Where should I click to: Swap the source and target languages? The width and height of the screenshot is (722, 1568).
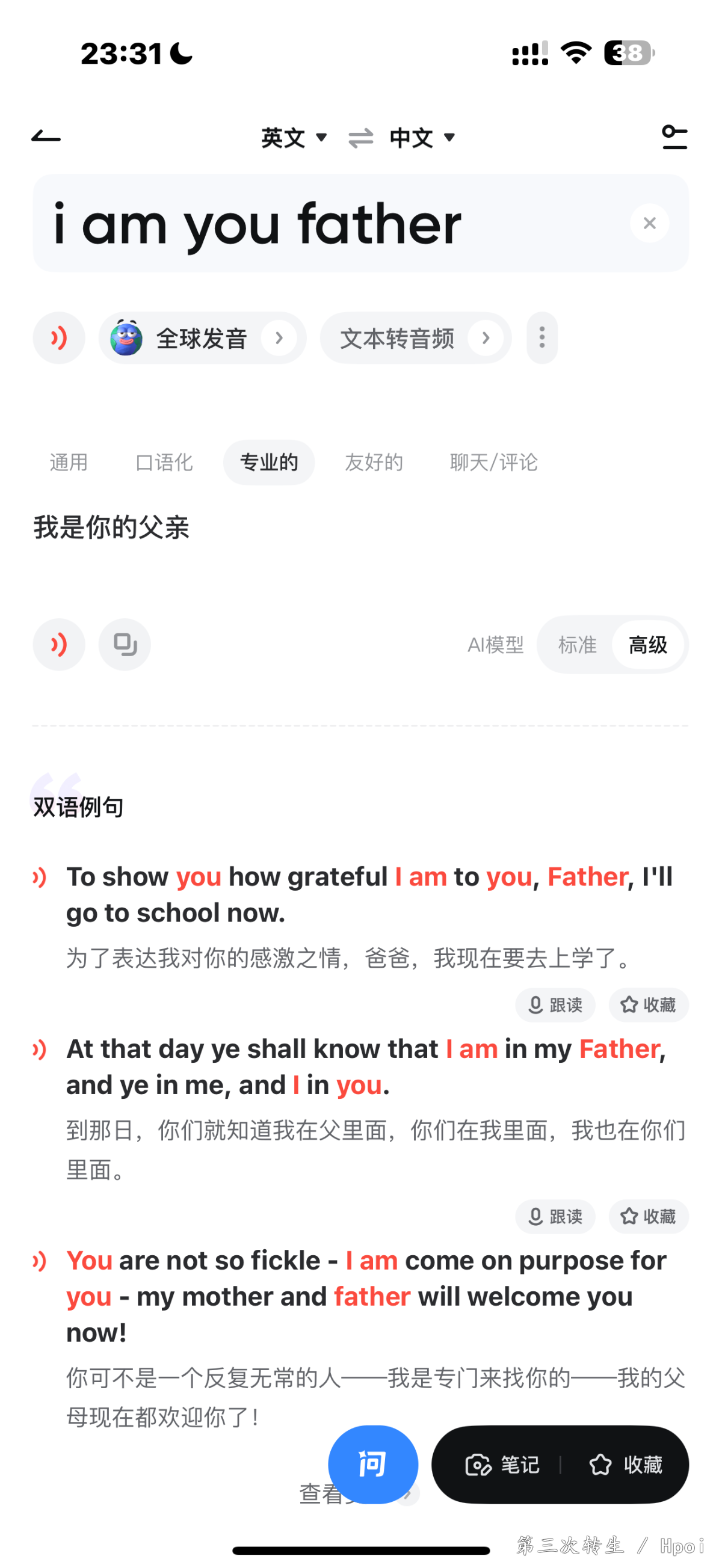[x=360, y=138]
